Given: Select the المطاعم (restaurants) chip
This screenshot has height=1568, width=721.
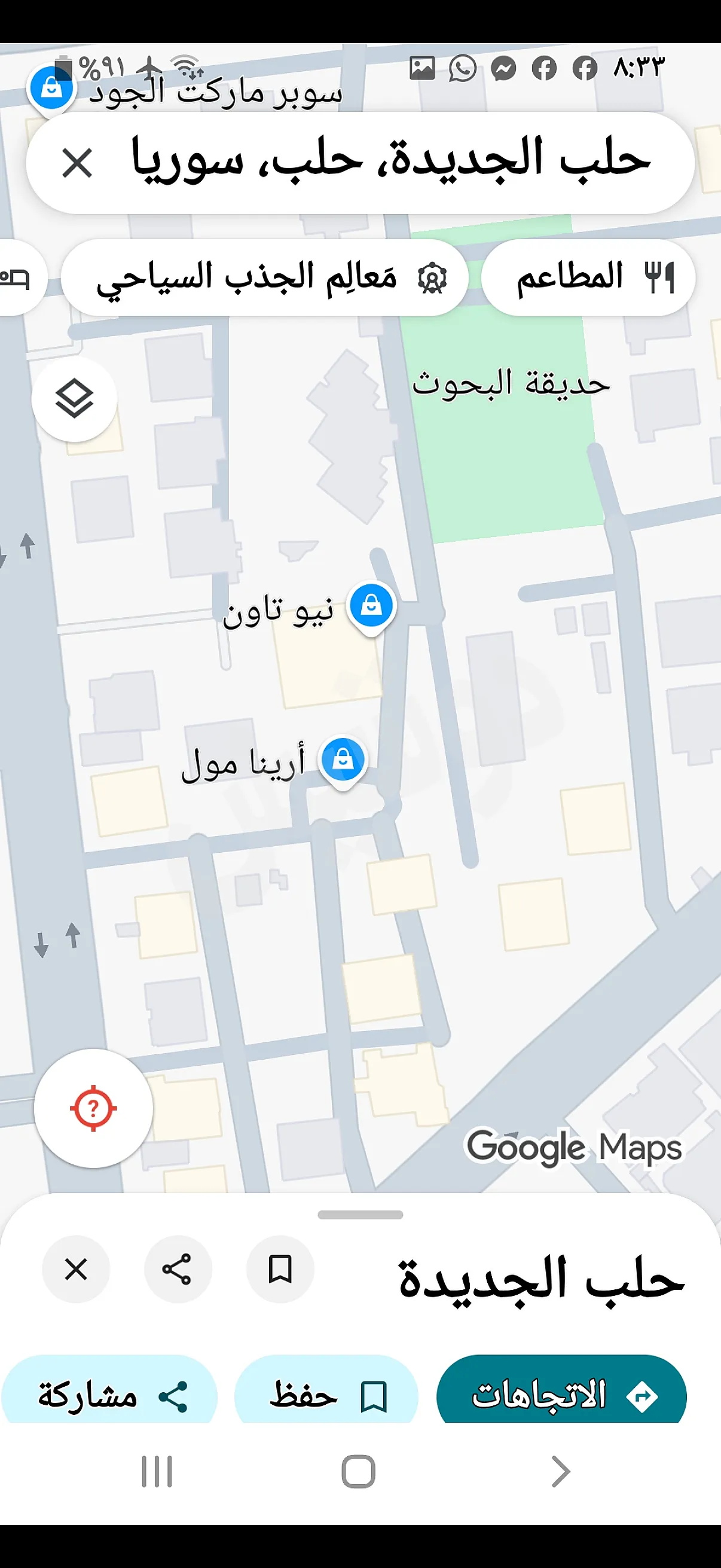Looking at the screenshot, I should pyautogui.click(x=588, y=277).
